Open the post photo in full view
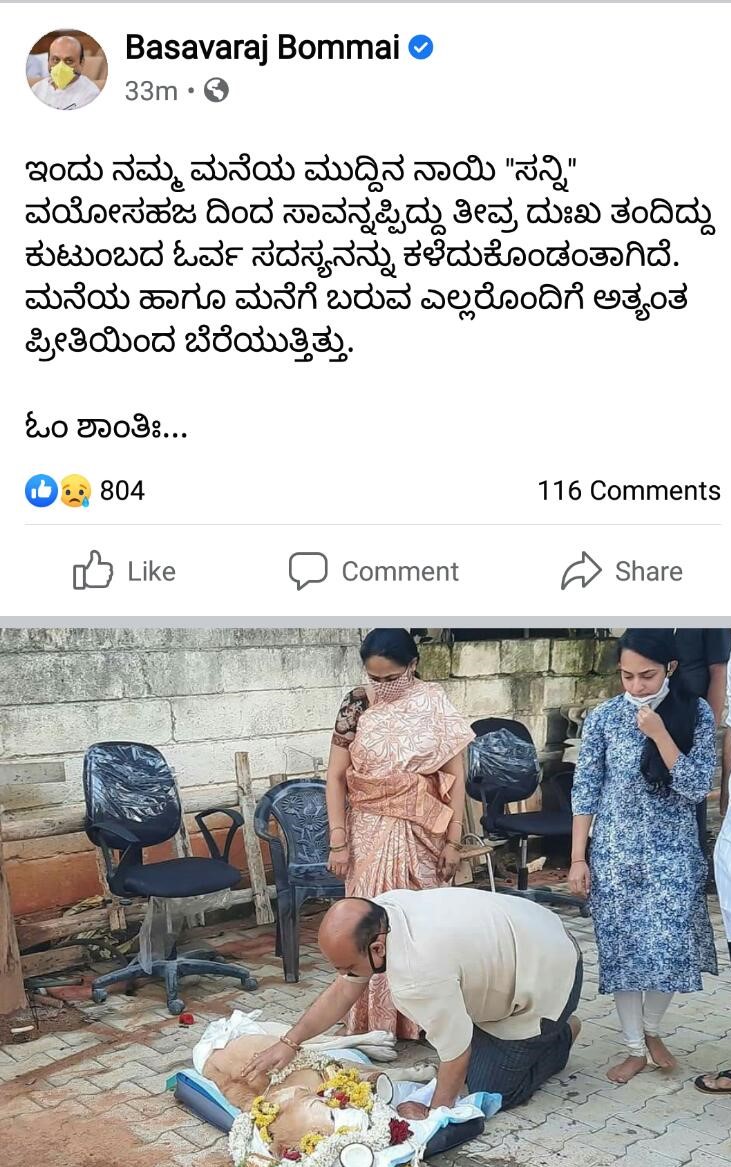The width and height of the screenshot is (731, 1167). [365, 895]
